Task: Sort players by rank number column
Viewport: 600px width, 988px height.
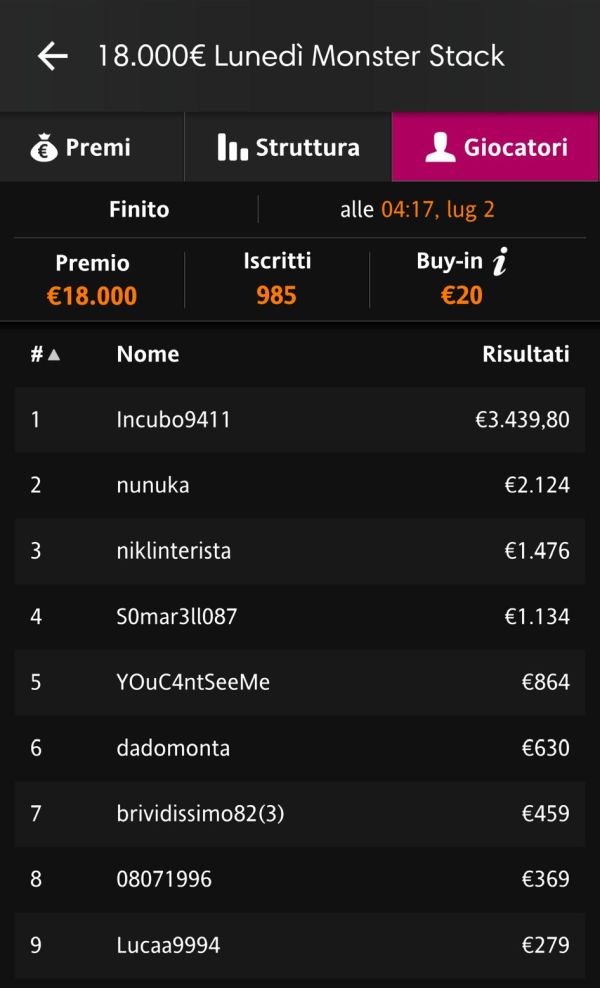Action: click(45, 354)
